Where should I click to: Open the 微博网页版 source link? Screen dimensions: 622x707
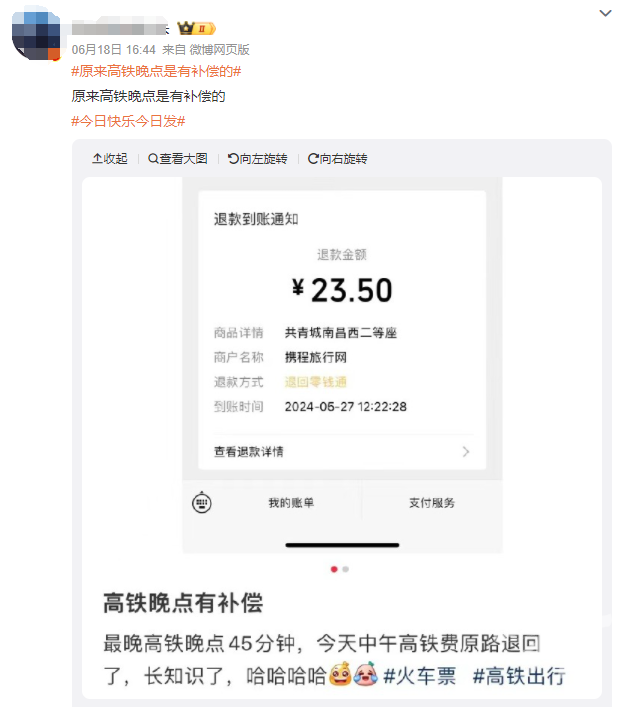click(220, 49)
